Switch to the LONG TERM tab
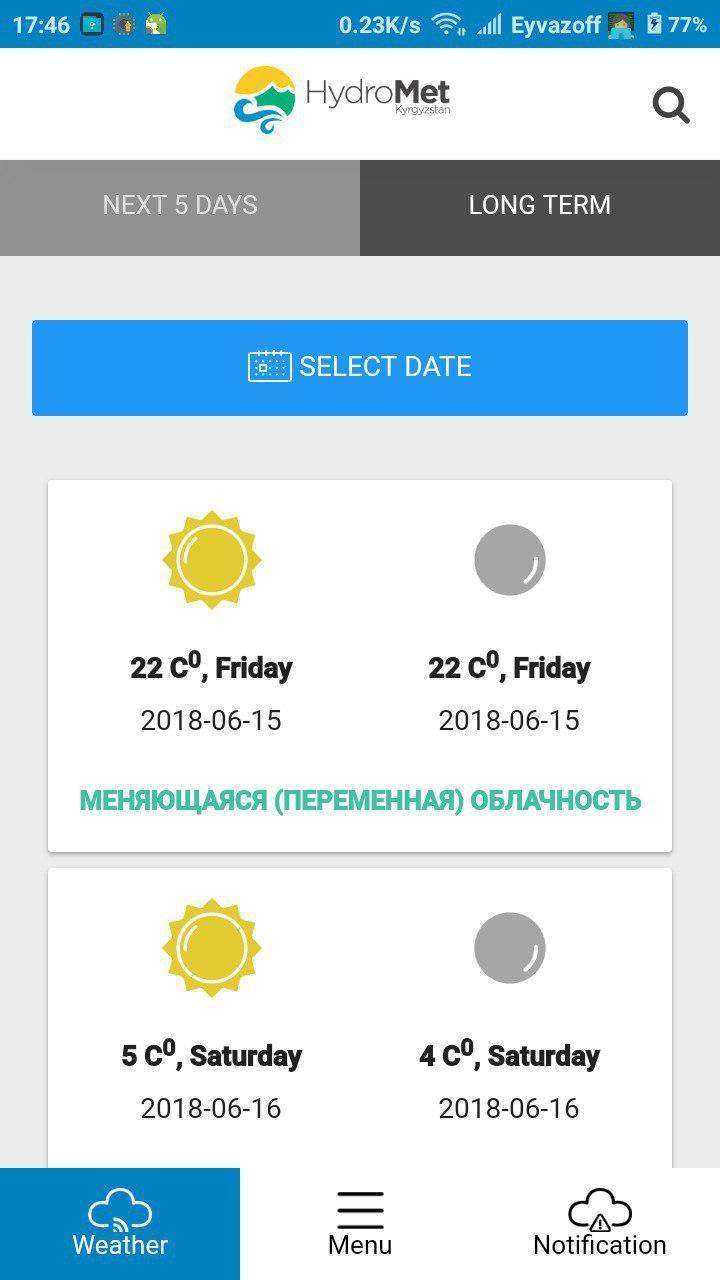This screenshot has height=1280, width=720. click(x=539, y=206)
